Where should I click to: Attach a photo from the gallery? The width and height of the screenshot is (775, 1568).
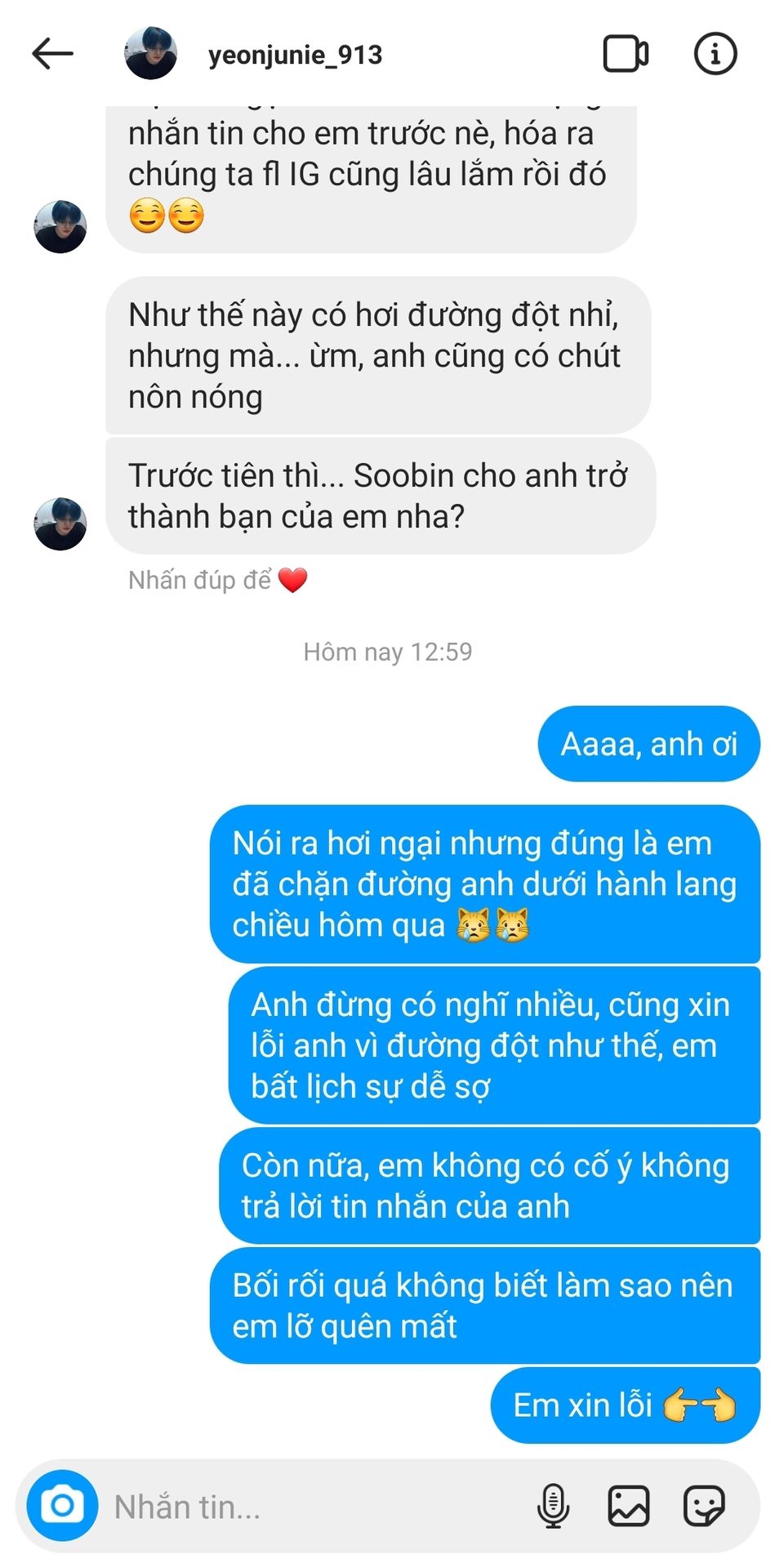628,1505
